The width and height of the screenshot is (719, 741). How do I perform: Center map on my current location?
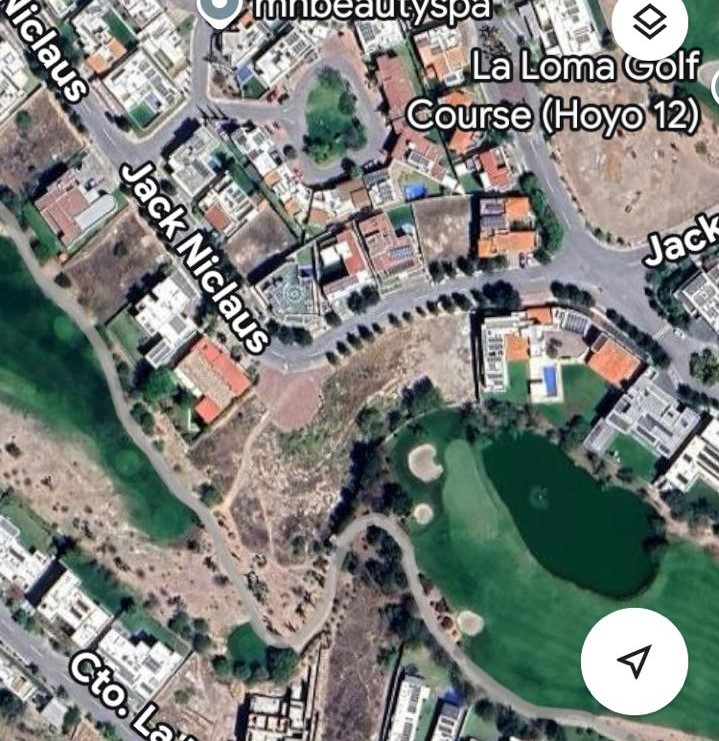coord(634,660)
